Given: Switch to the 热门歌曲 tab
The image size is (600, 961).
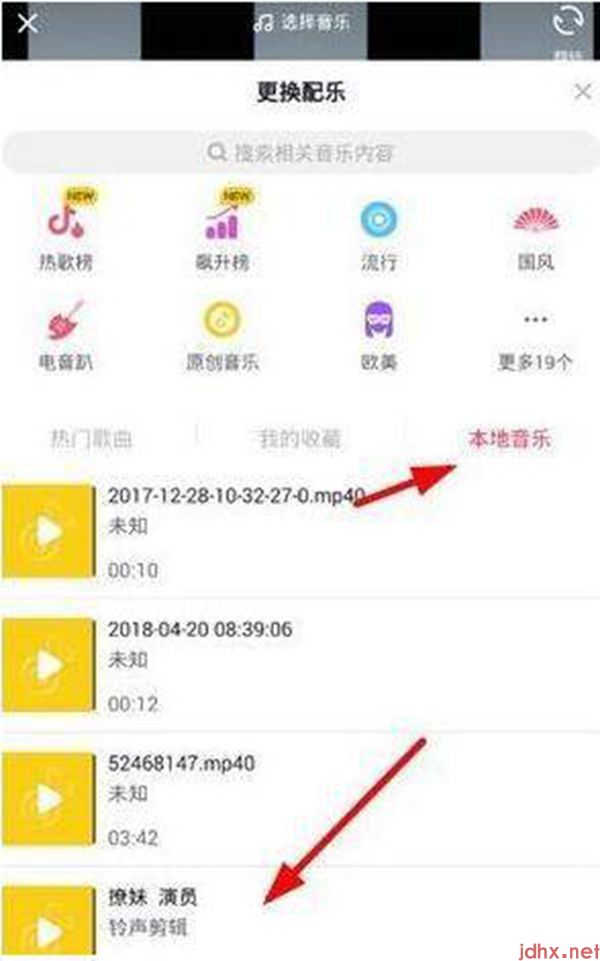Looking at the screenshot, I should (92, 438).
